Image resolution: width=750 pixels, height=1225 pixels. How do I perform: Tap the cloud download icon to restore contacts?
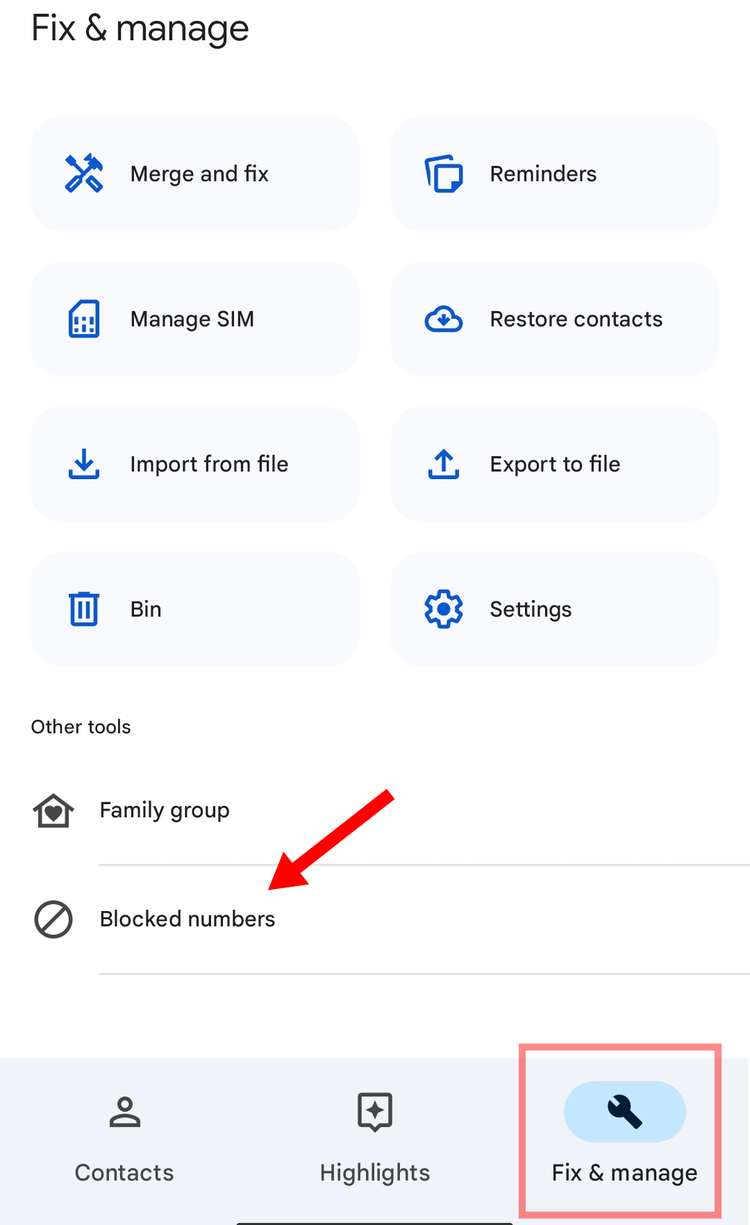(x=443, y=318)
